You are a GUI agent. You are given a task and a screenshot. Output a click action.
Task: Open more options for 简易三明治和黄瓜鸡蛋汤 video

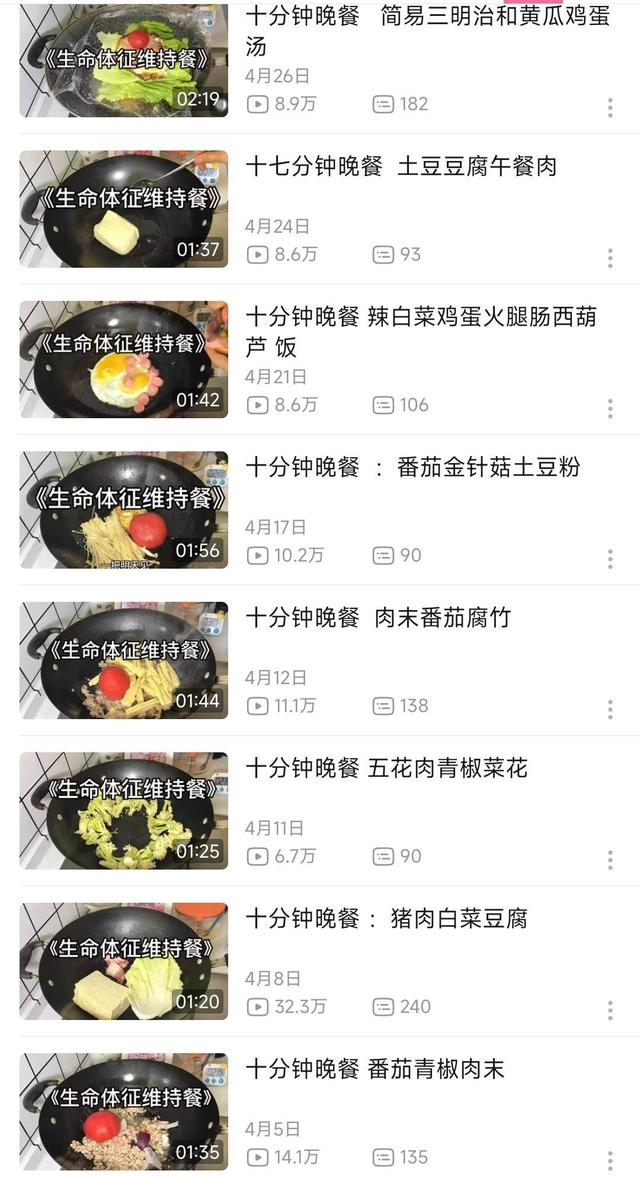click(610, 108)
